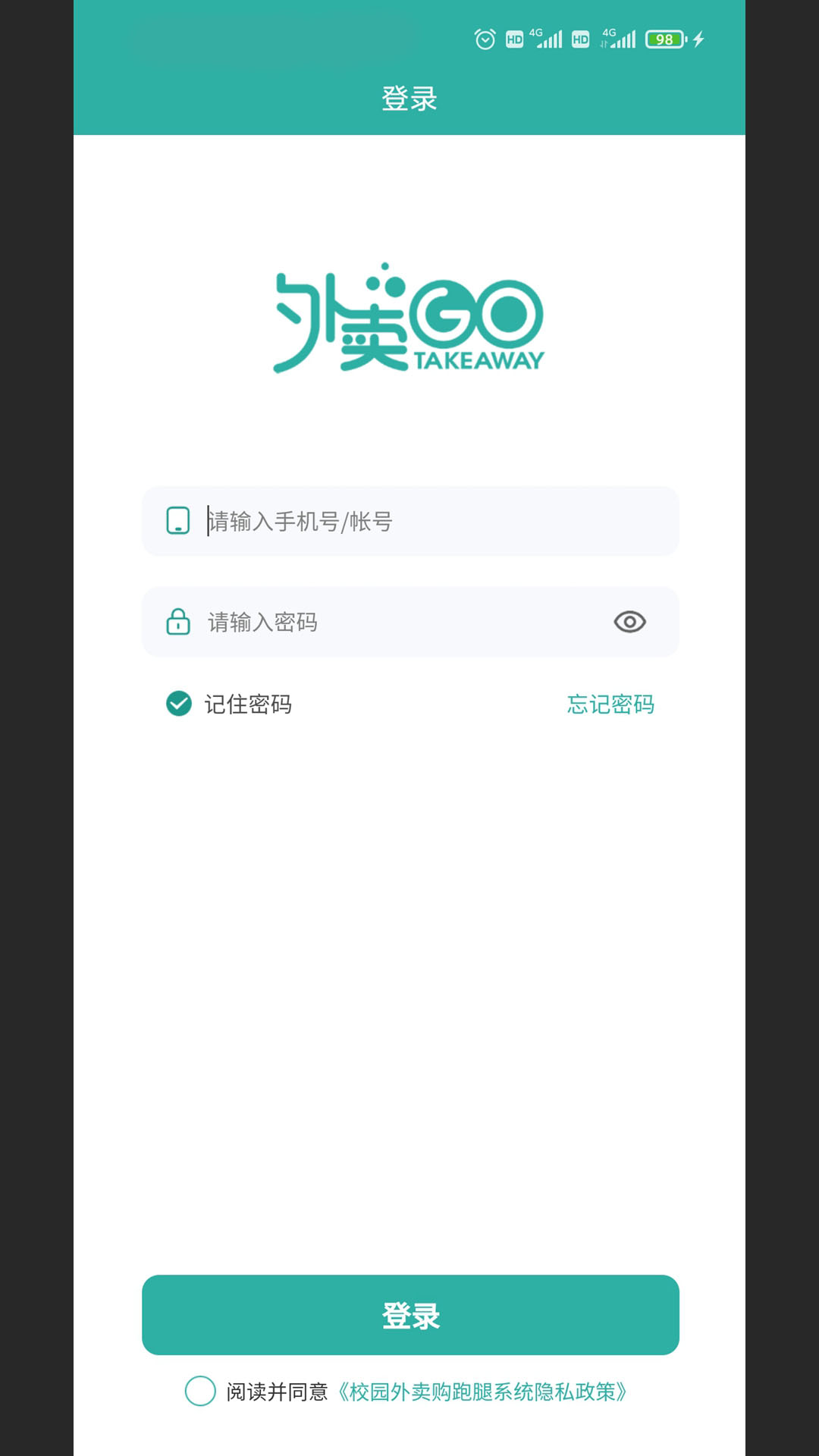Tap the phone number/account input field

410,521
